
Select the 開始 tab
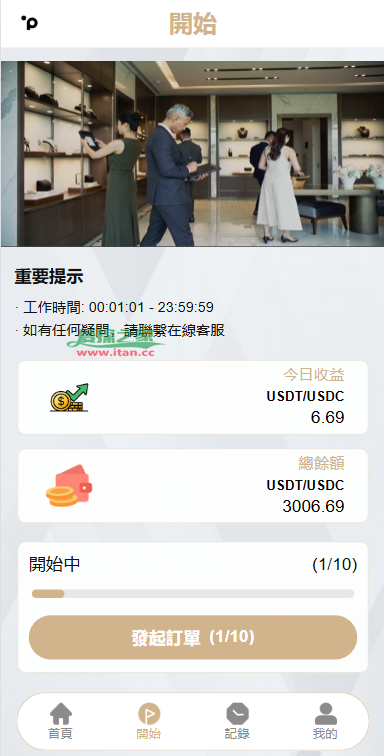coord(149,721)
